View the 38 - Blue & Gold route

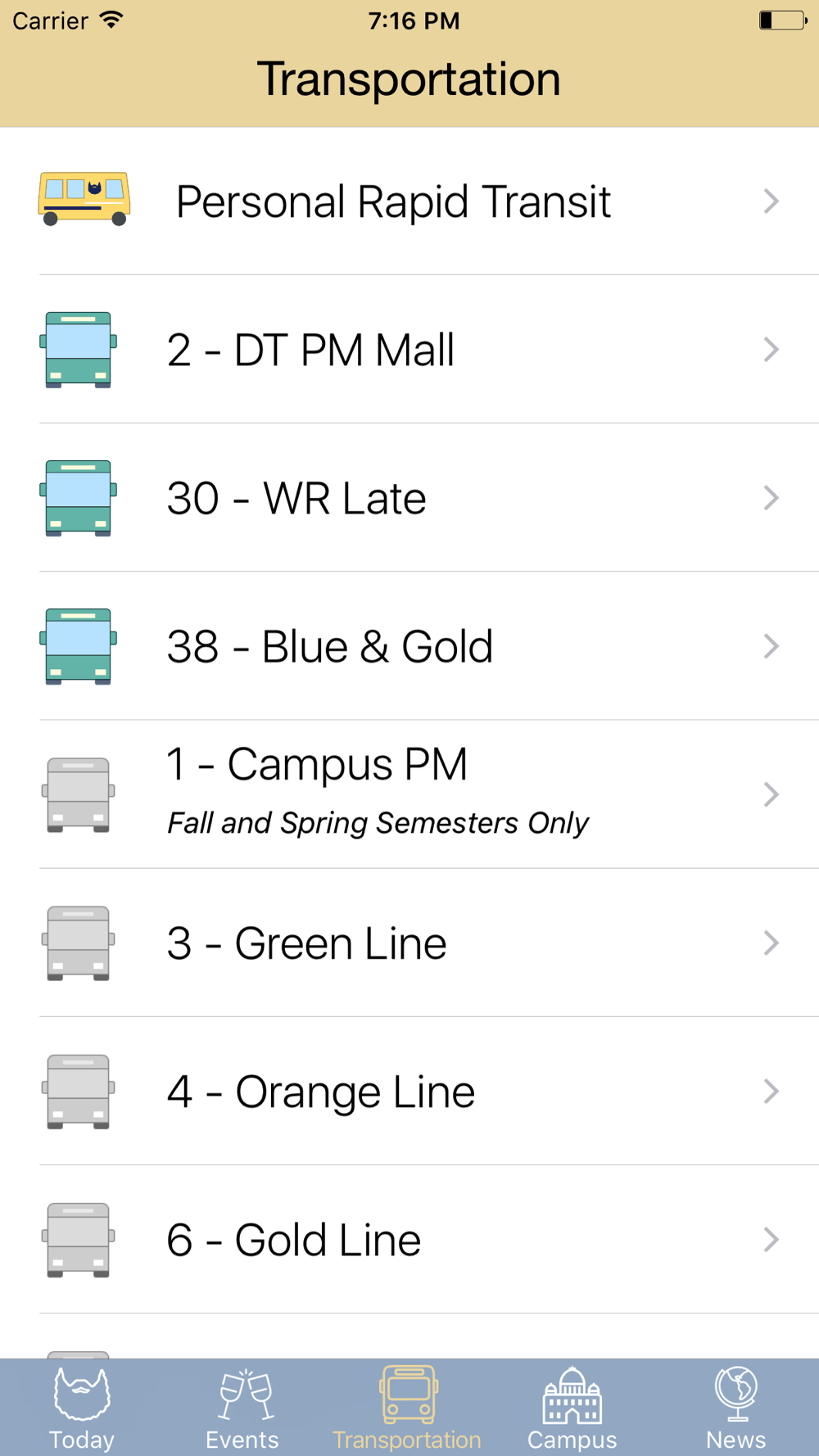(409, 646)
